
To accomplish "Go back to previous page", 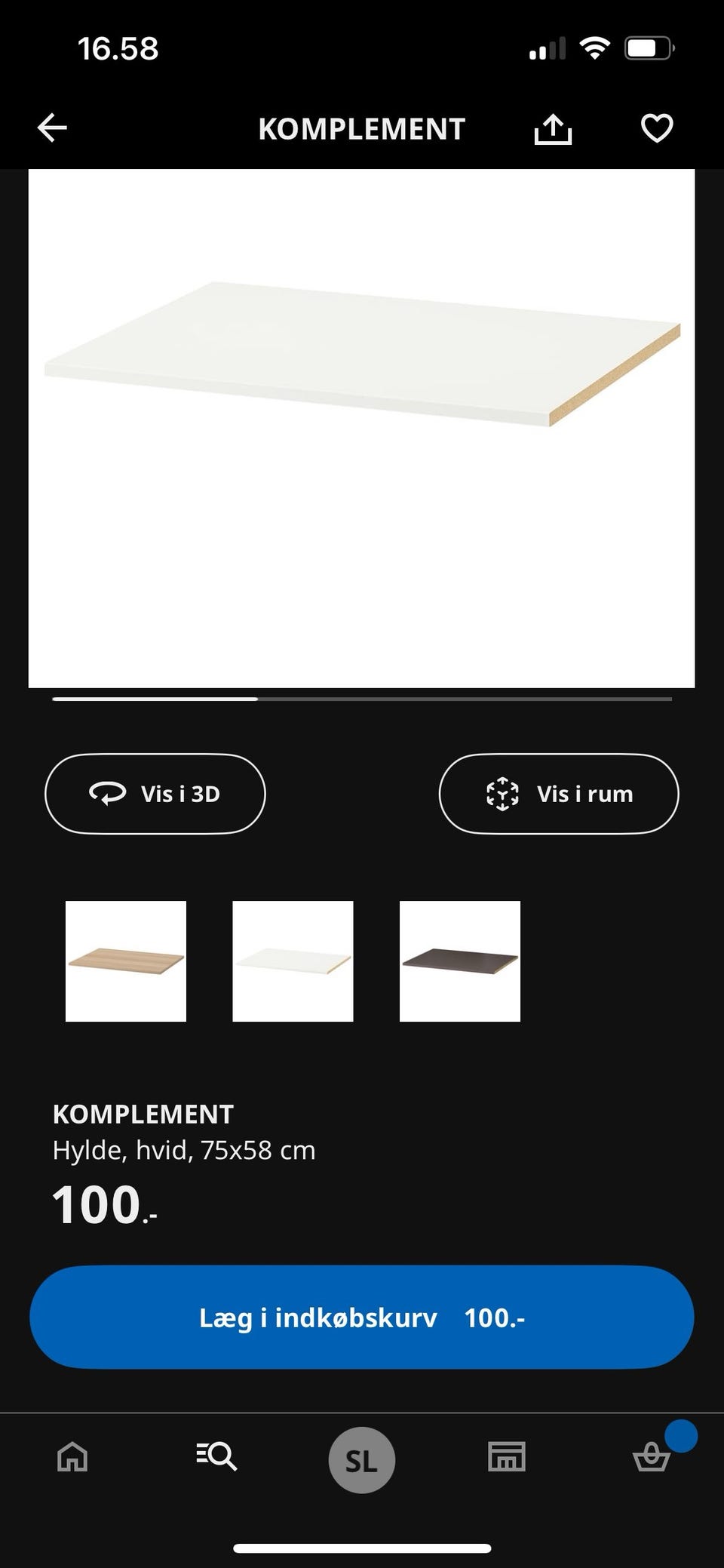I will click(x=52, y=127).
